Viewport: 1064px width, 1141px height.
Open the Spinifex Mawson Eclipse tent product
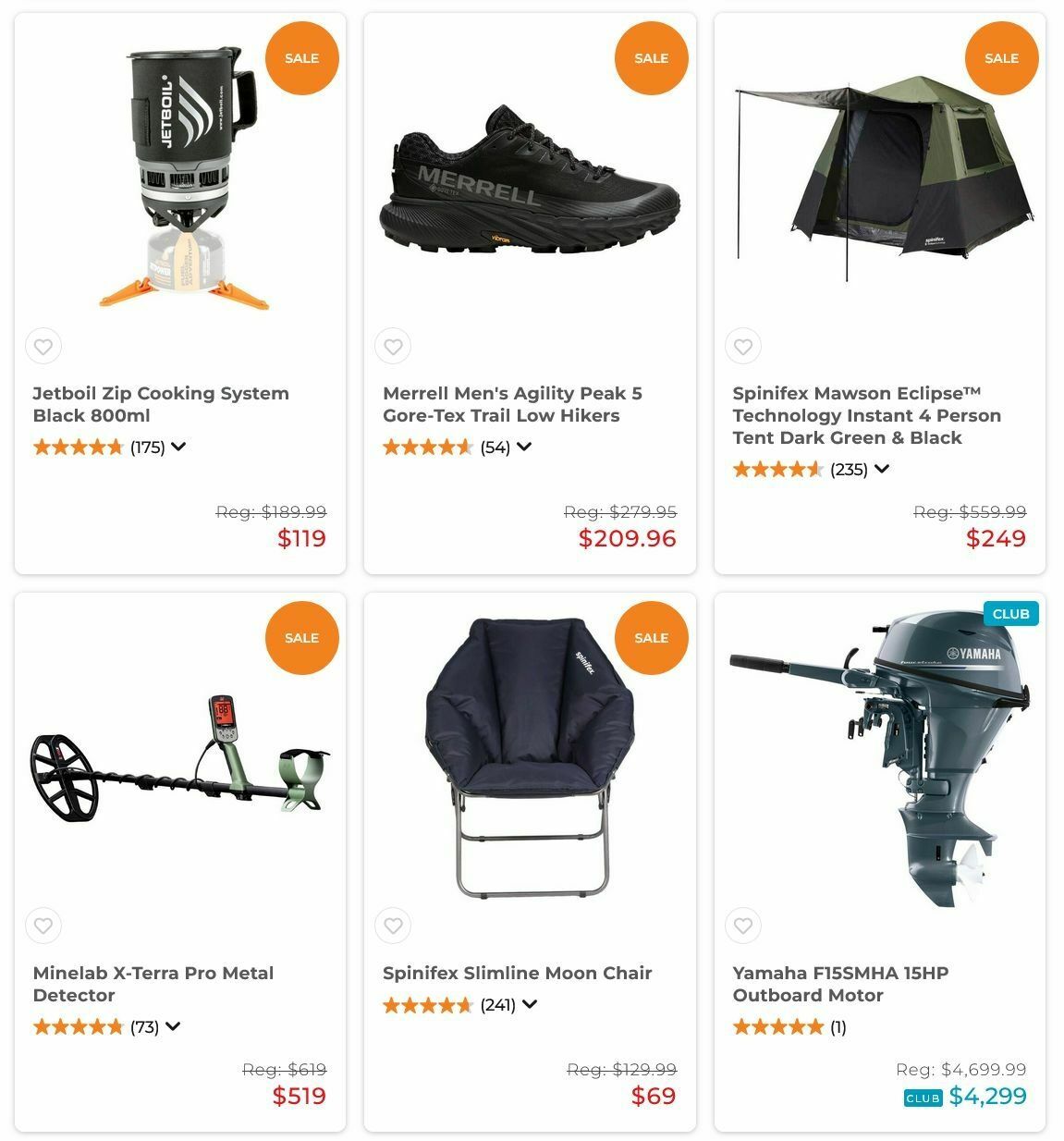pos(866,415)
